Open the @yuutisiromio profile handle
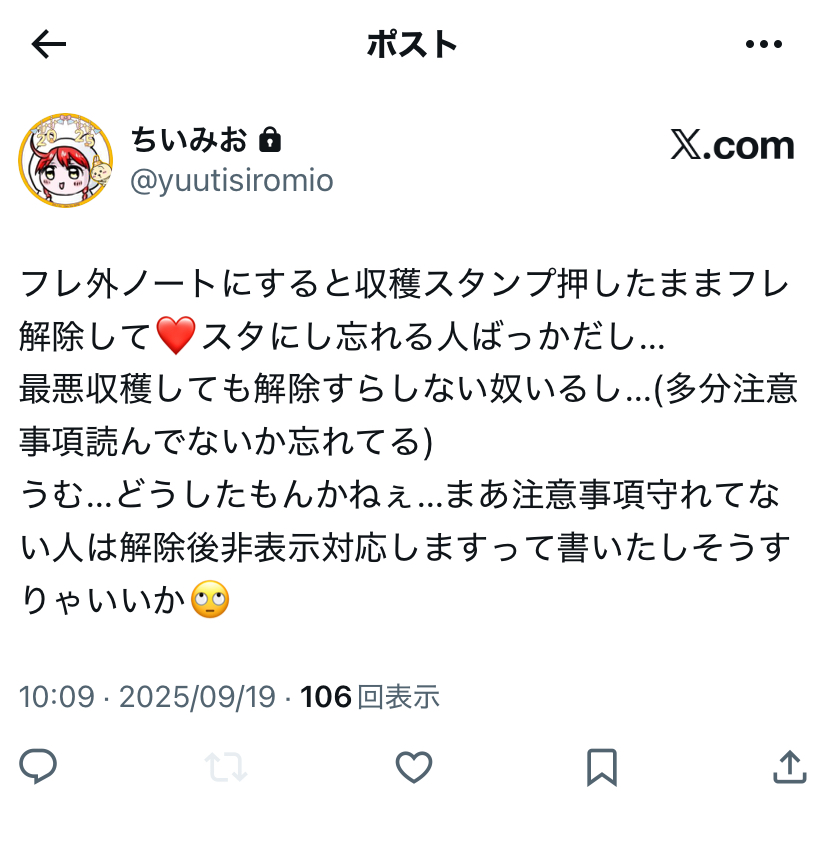 point(232,180)
